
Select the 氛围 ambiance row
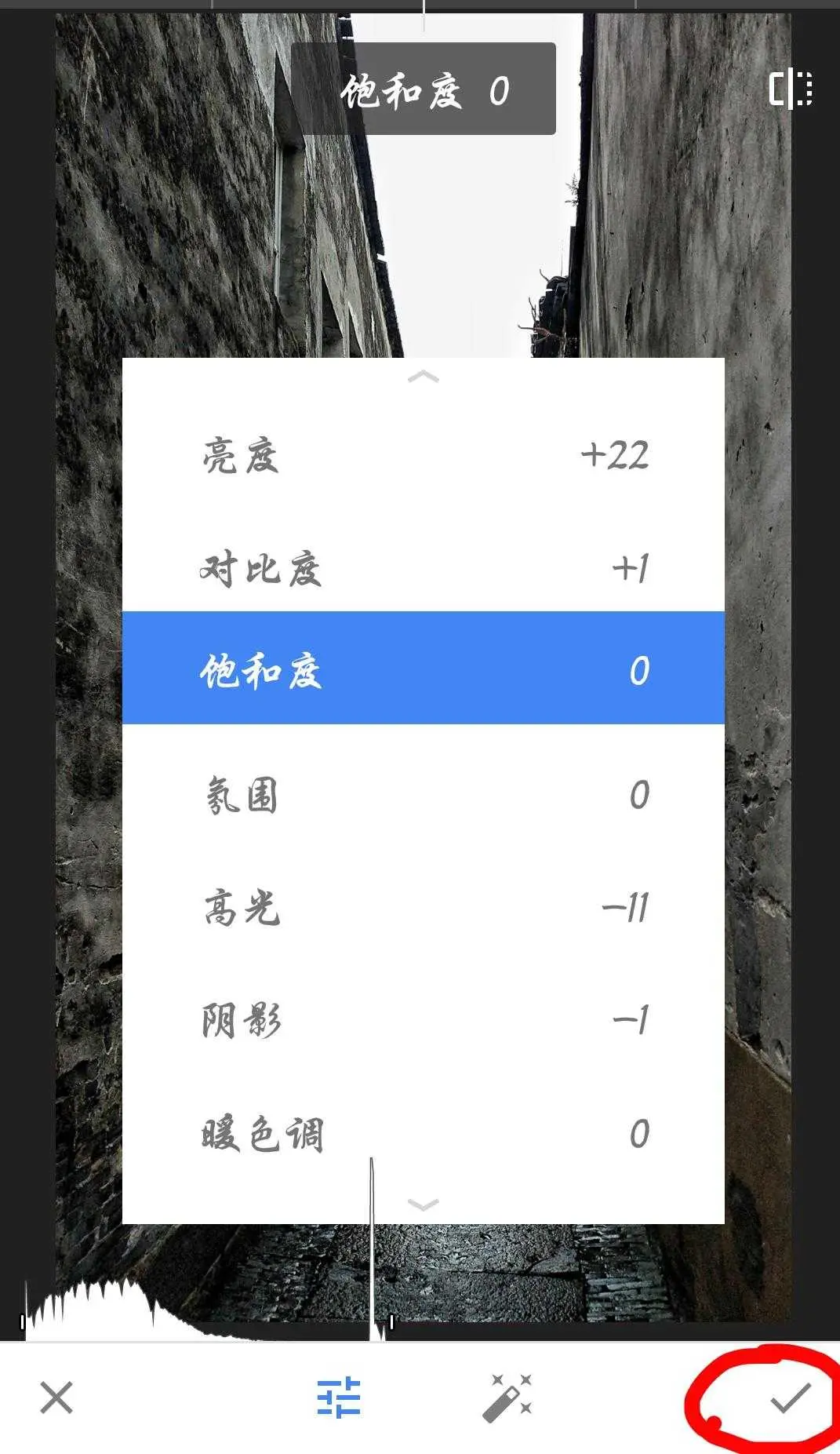click(x=423, y=795)
